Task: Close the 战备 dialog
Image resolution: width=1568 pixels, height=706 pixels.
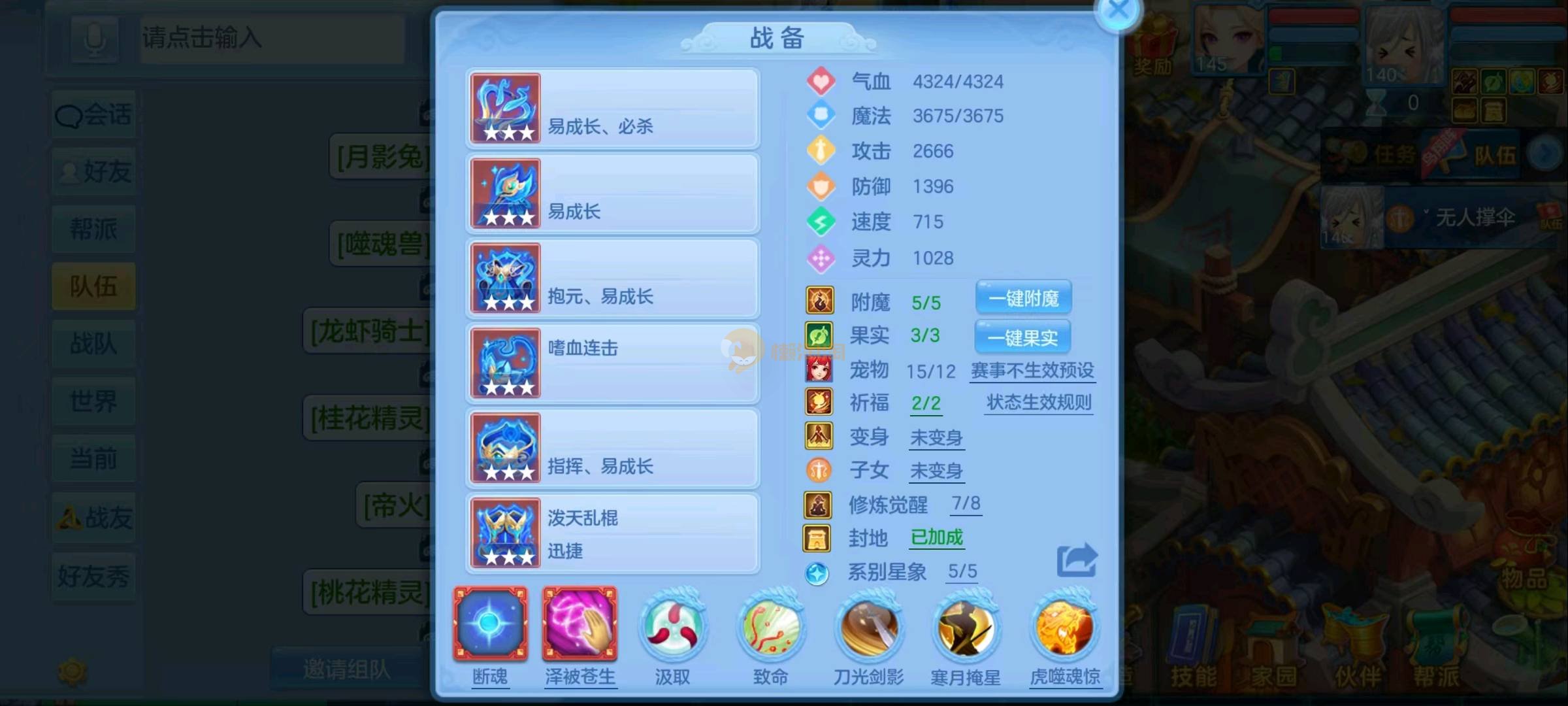Action: (1118, 11)
